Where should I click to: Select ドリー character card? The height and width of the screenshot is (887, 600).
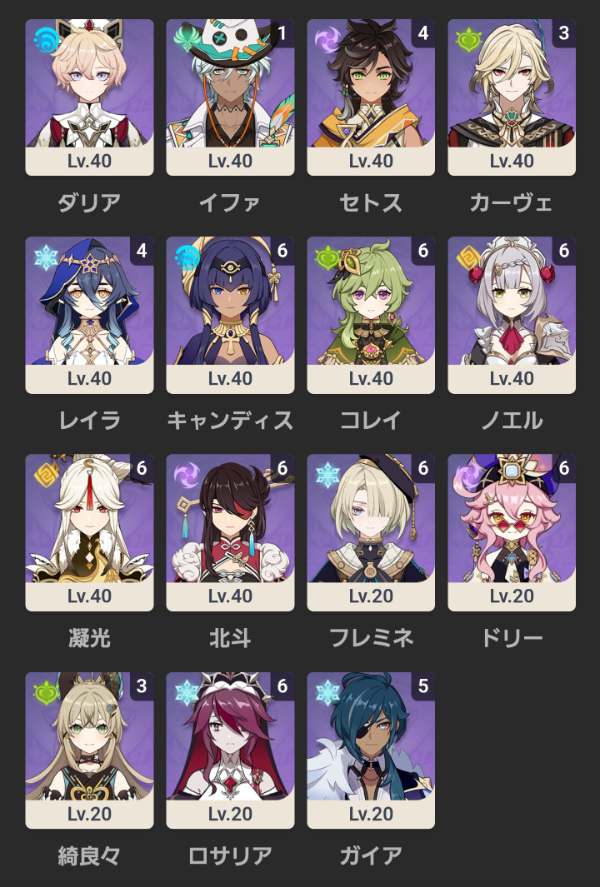(512, 532)
